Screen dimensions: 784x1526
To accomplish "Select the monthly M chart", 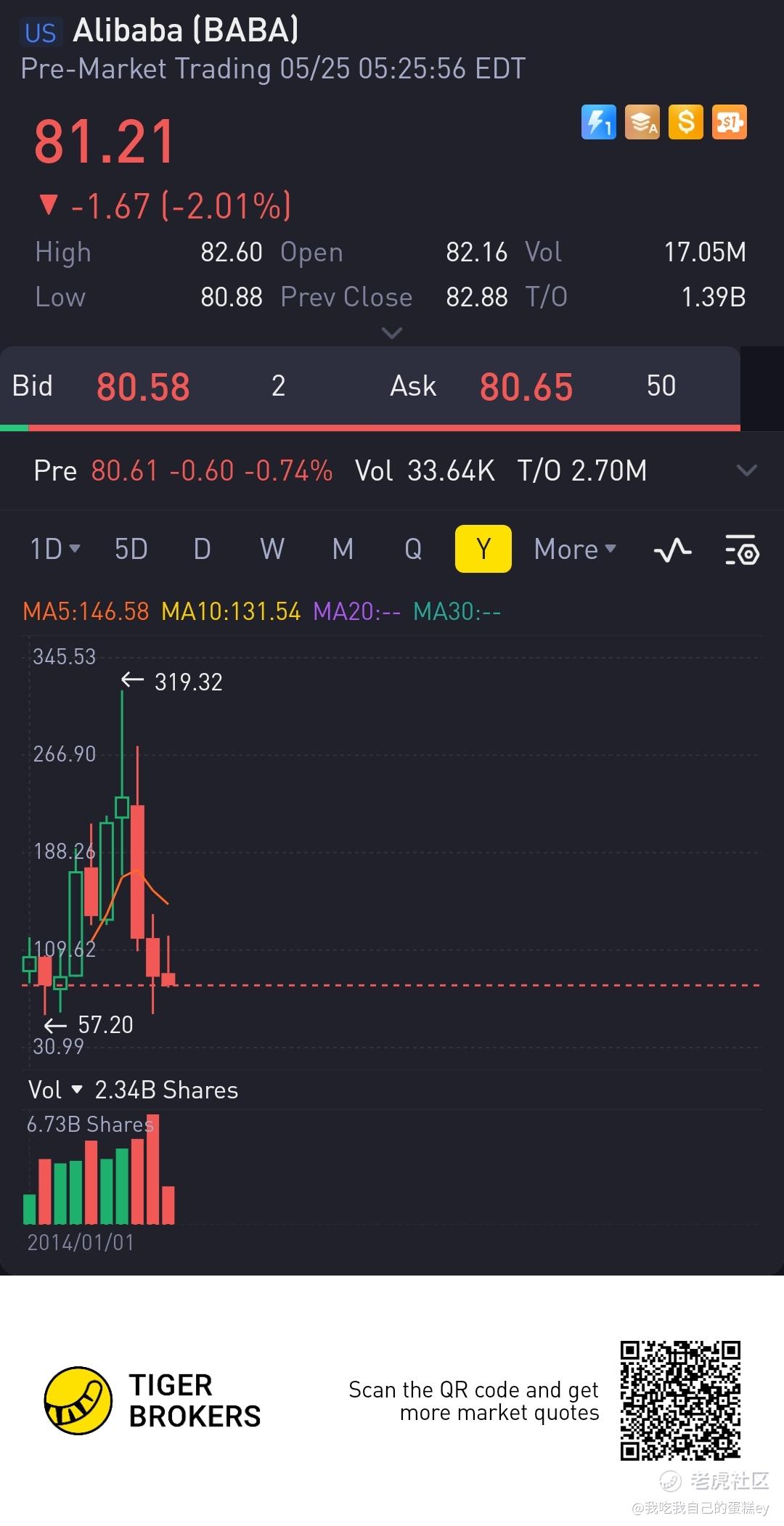I will pyautogui.click(x=343, y=550).
